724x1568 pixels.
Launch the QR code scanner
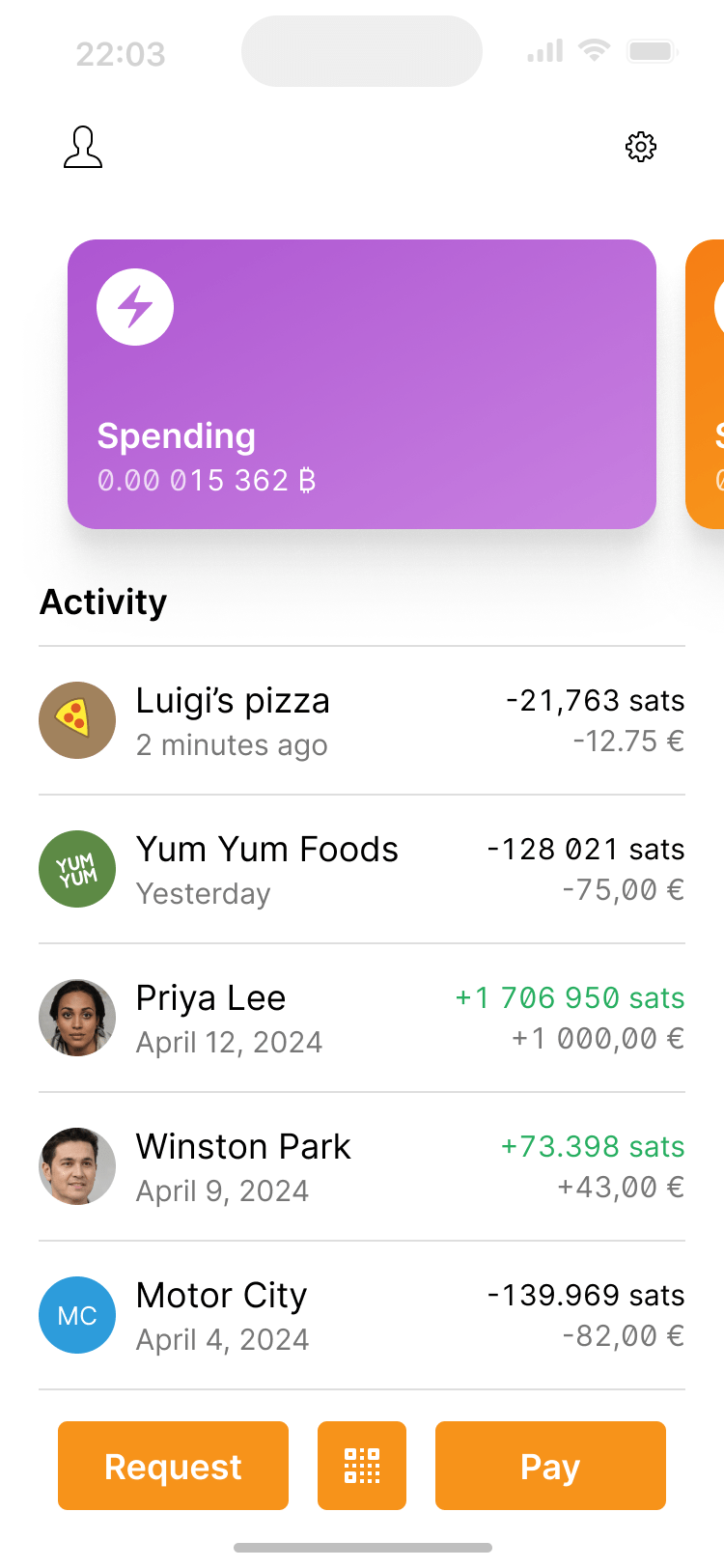click(362, 1466)
